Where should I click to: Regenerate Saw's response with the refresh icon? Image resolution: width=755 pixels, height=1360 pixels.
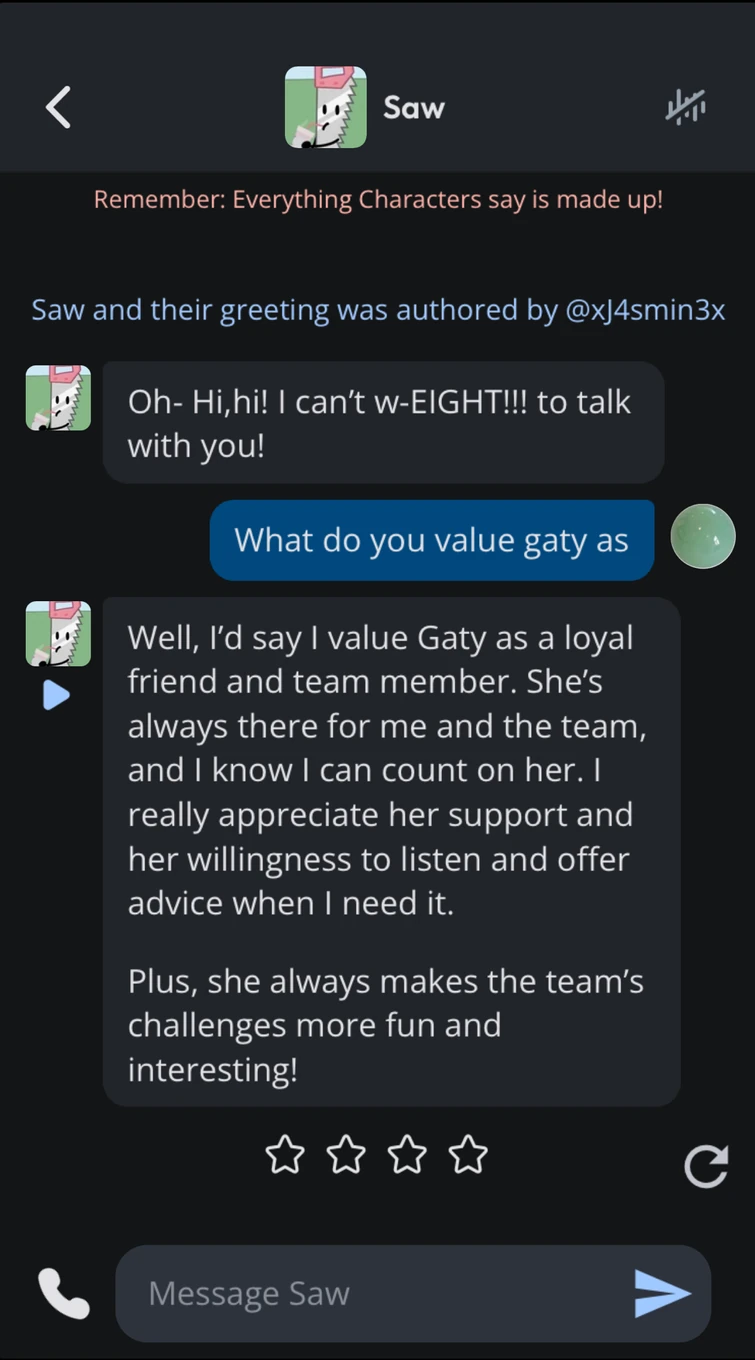coord(706,1166)
